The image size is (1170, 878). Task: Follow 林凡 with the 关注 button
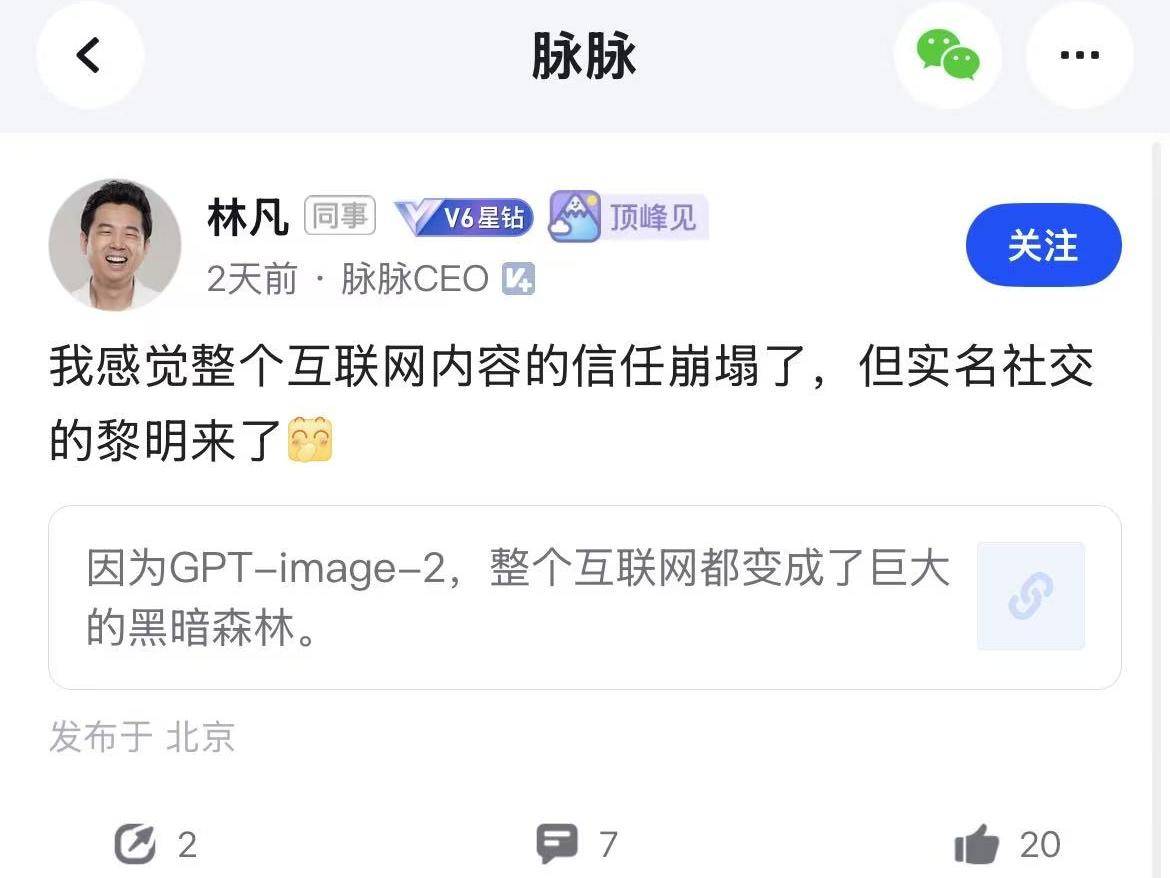pyautogui.click(x=1043, y=245)
